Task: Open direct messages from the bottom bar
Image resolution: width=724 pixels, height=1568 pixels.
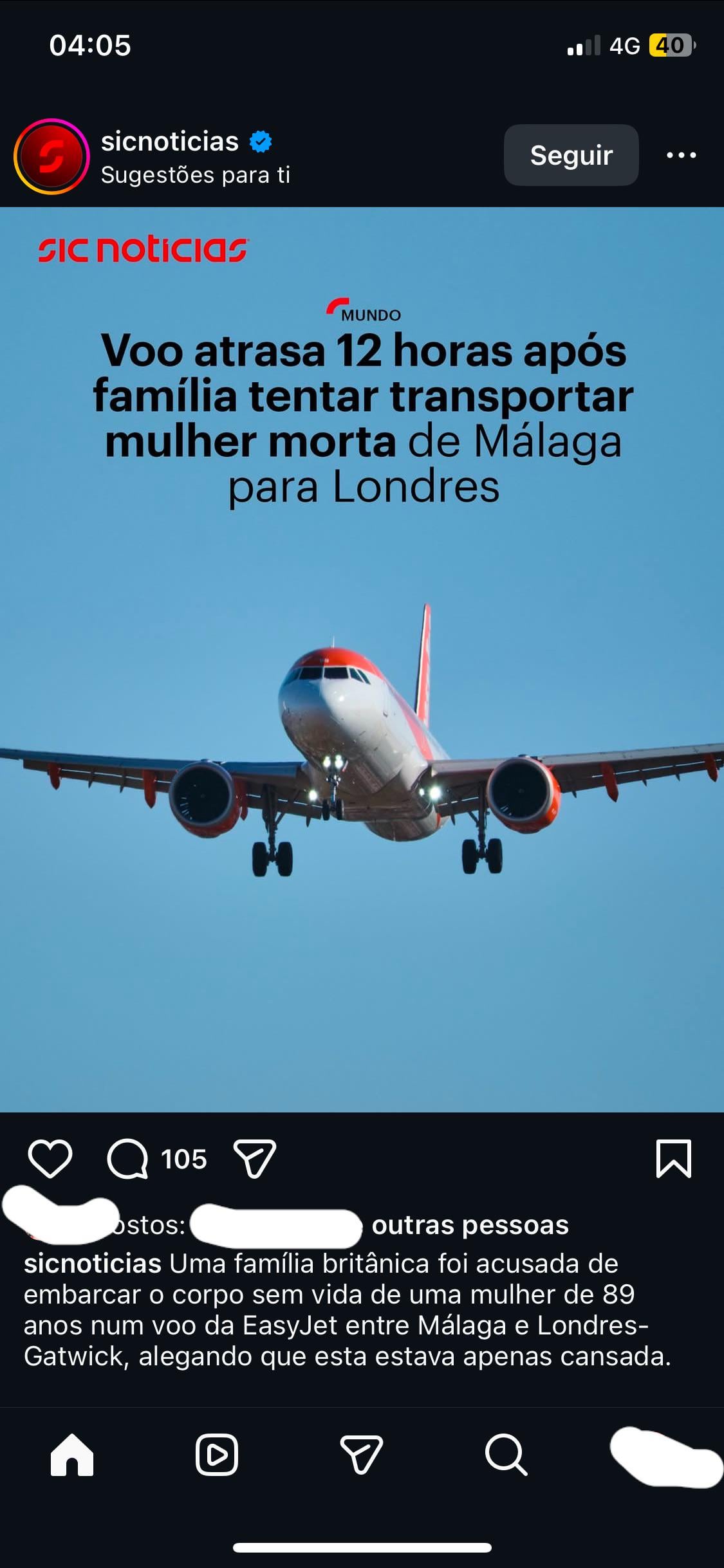Action: pyautogui.click(x=361, y=1454)
